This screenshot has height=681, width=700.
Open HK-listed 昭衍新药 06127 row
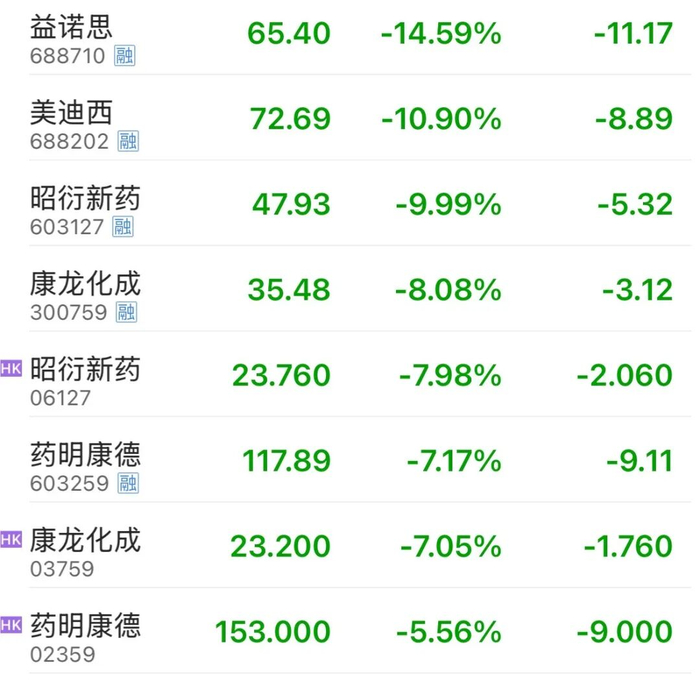coord(350,374)
